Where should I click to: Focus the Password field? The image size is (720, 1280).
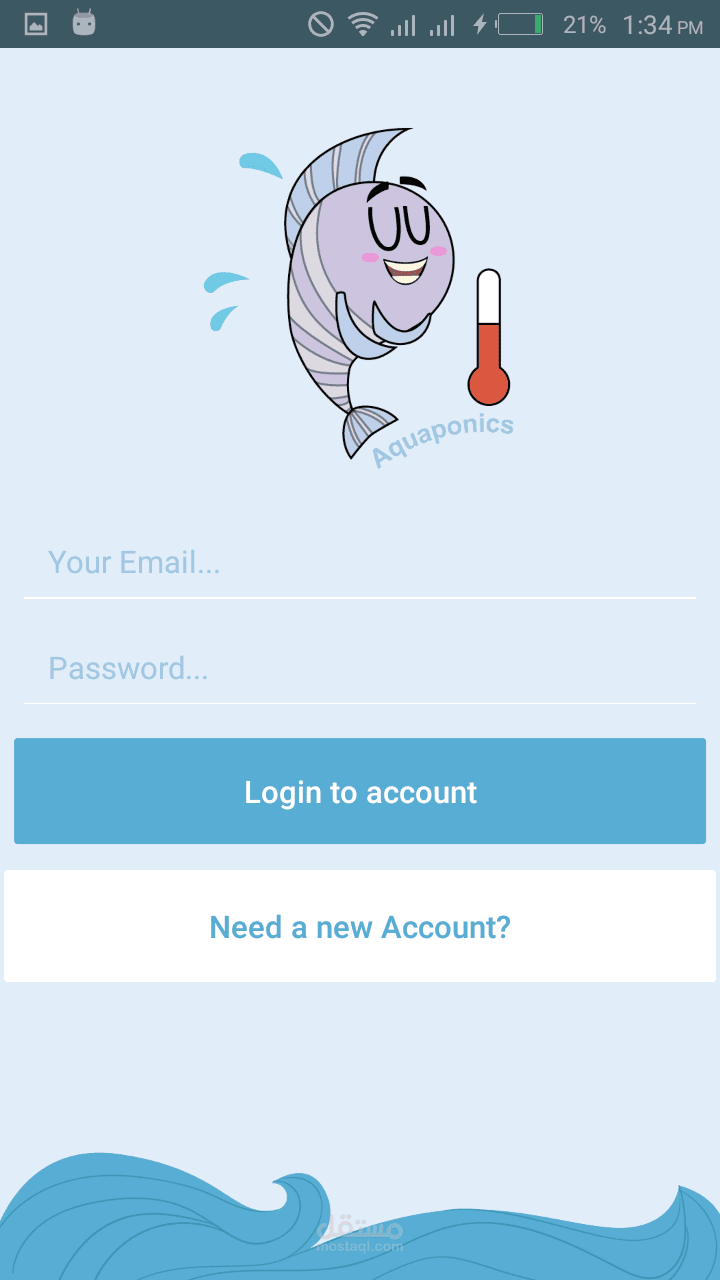[360, 668]
